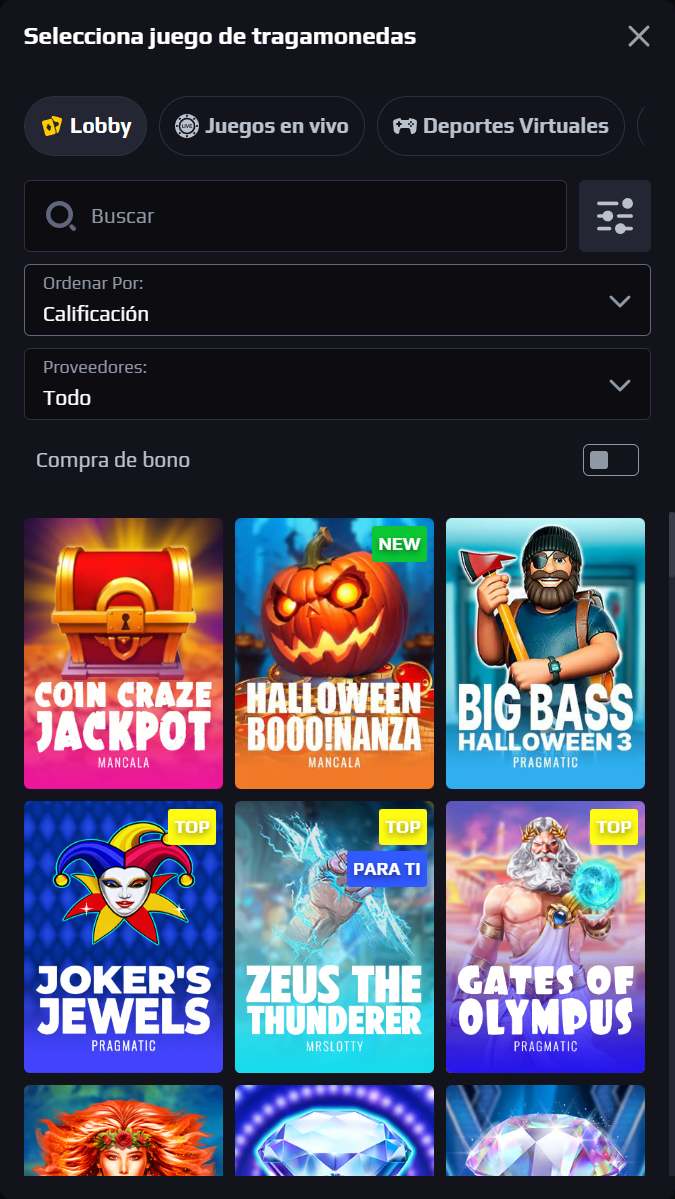Screen dimensions: 675x1199
Task: Expand the Ordenar Por dropdown
Action: (337, 300)
